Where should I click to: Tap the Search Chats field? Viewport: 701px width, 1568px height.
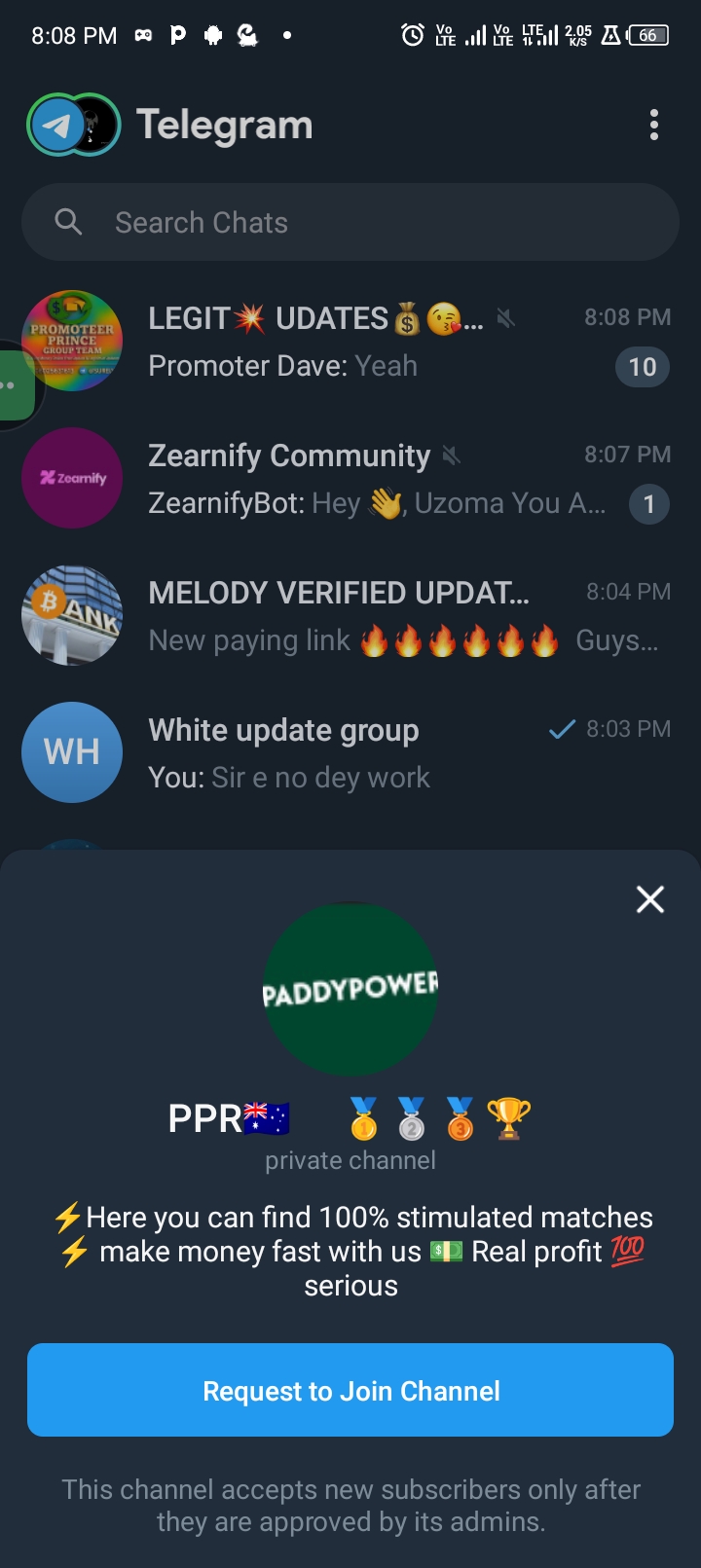tap(350, 223)
